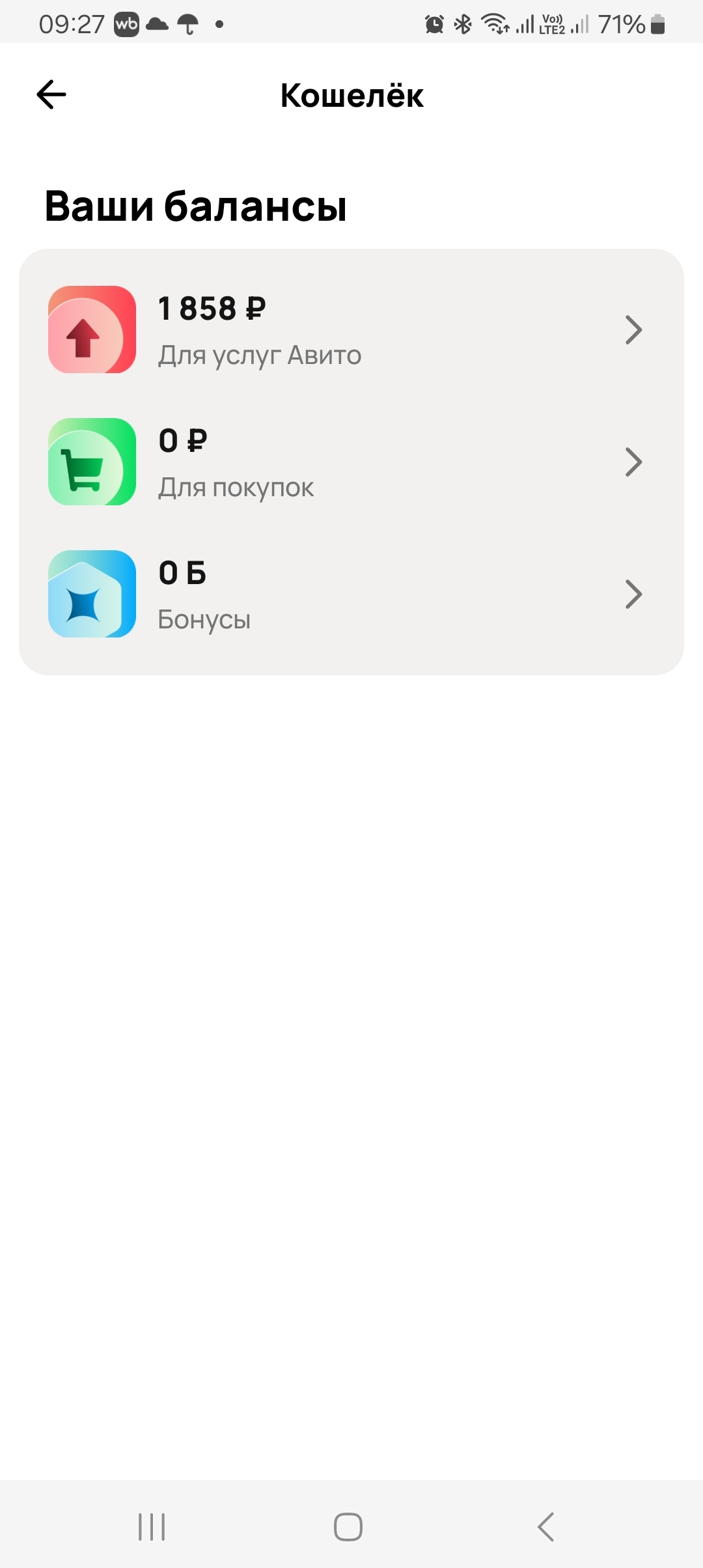Open the Для покупок balance
This screenshot has height=1568, width=703.
click(351, 462)
